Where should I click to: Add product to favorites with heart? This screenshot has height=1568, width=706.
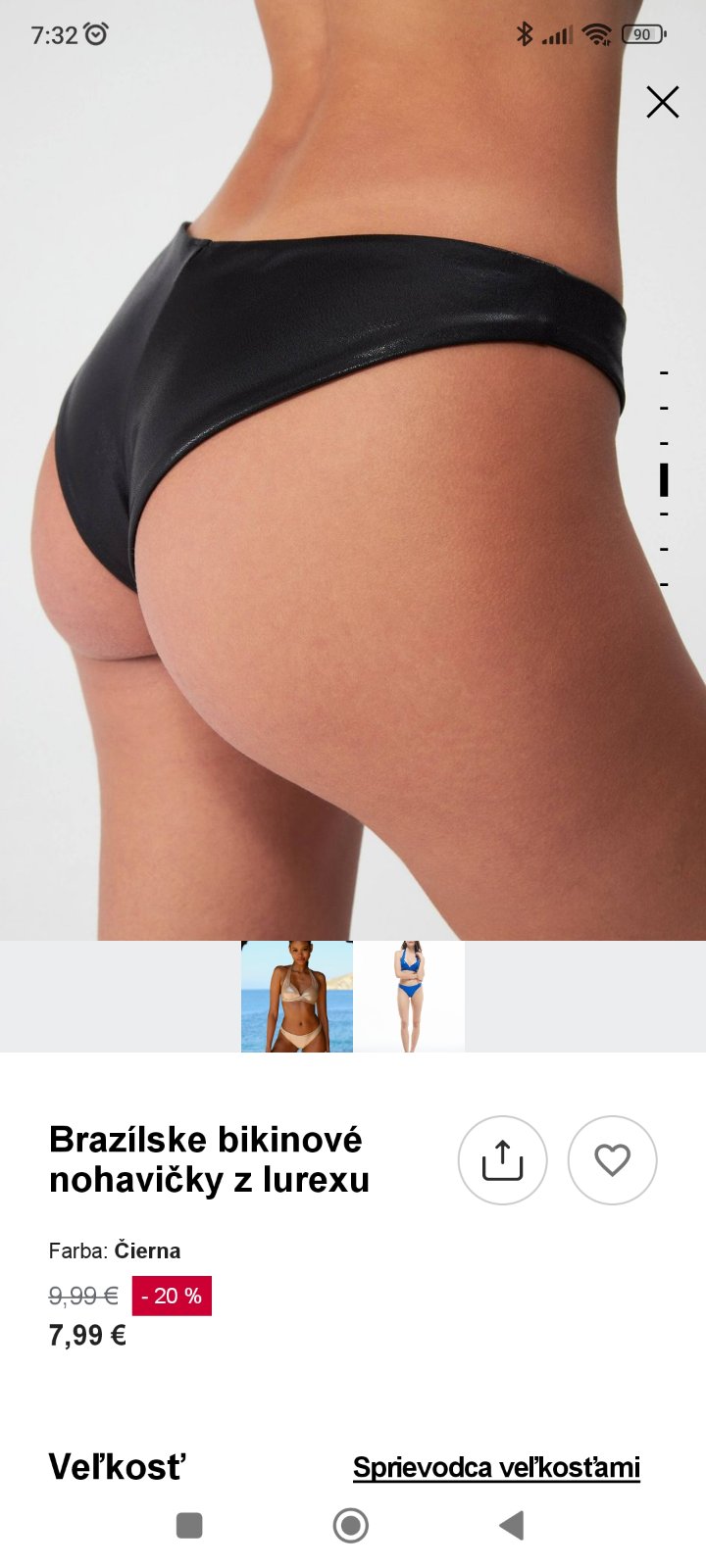point(612,1160)
